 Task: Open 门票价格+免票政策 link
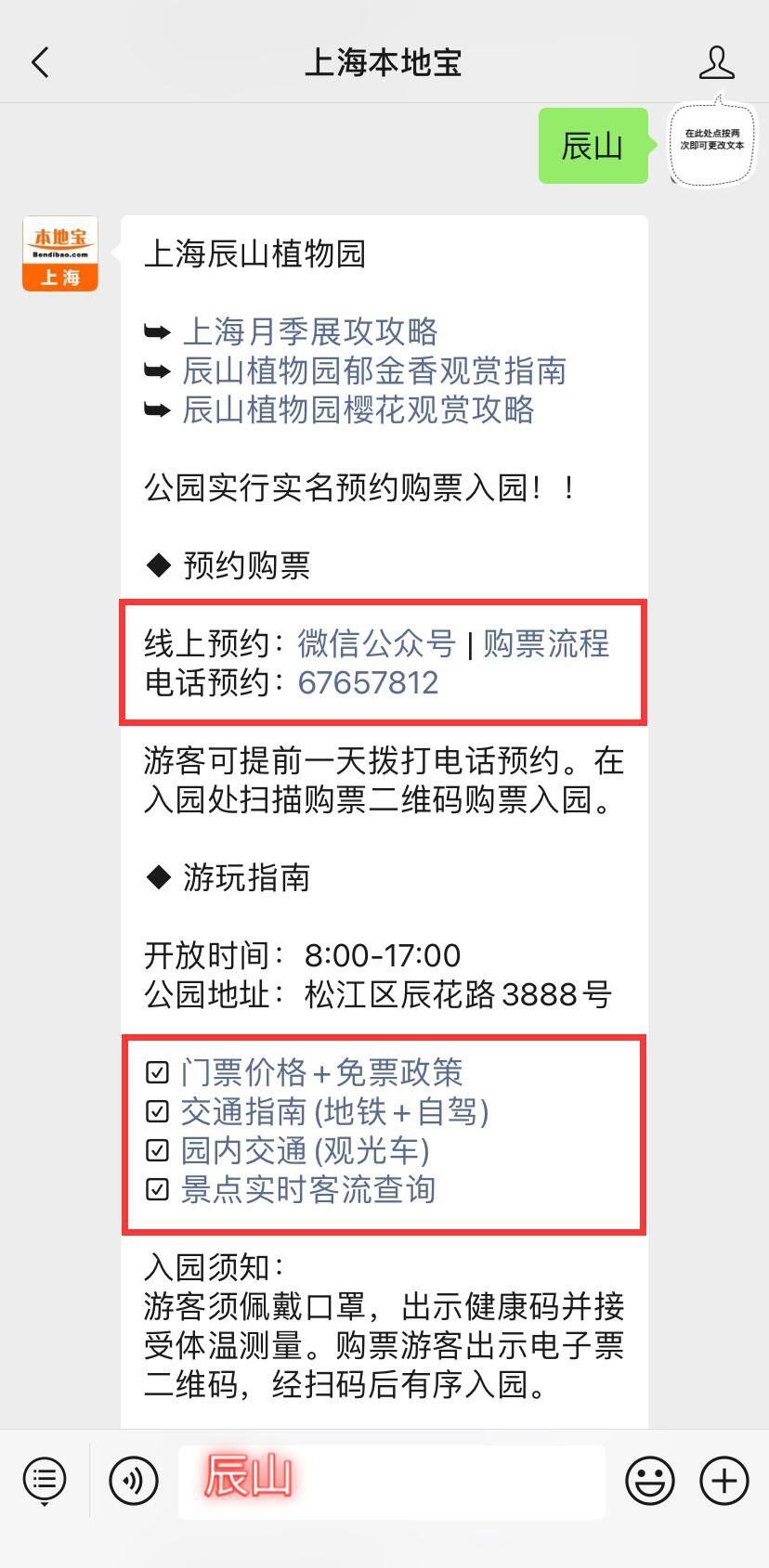click(321, 1072)
